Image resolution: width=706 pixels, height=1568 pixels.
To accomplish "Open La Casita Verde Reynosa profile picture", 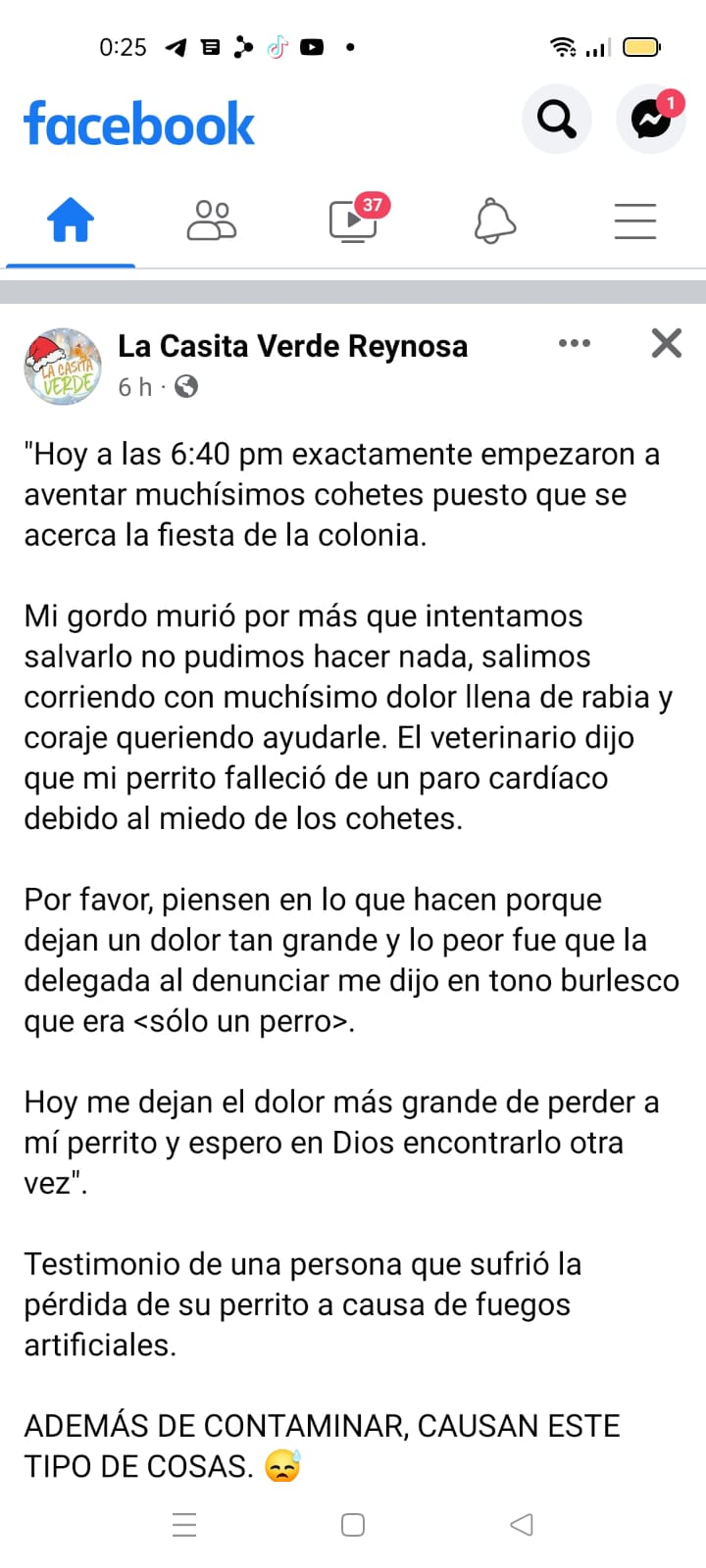I will click(x=62, y=367).
